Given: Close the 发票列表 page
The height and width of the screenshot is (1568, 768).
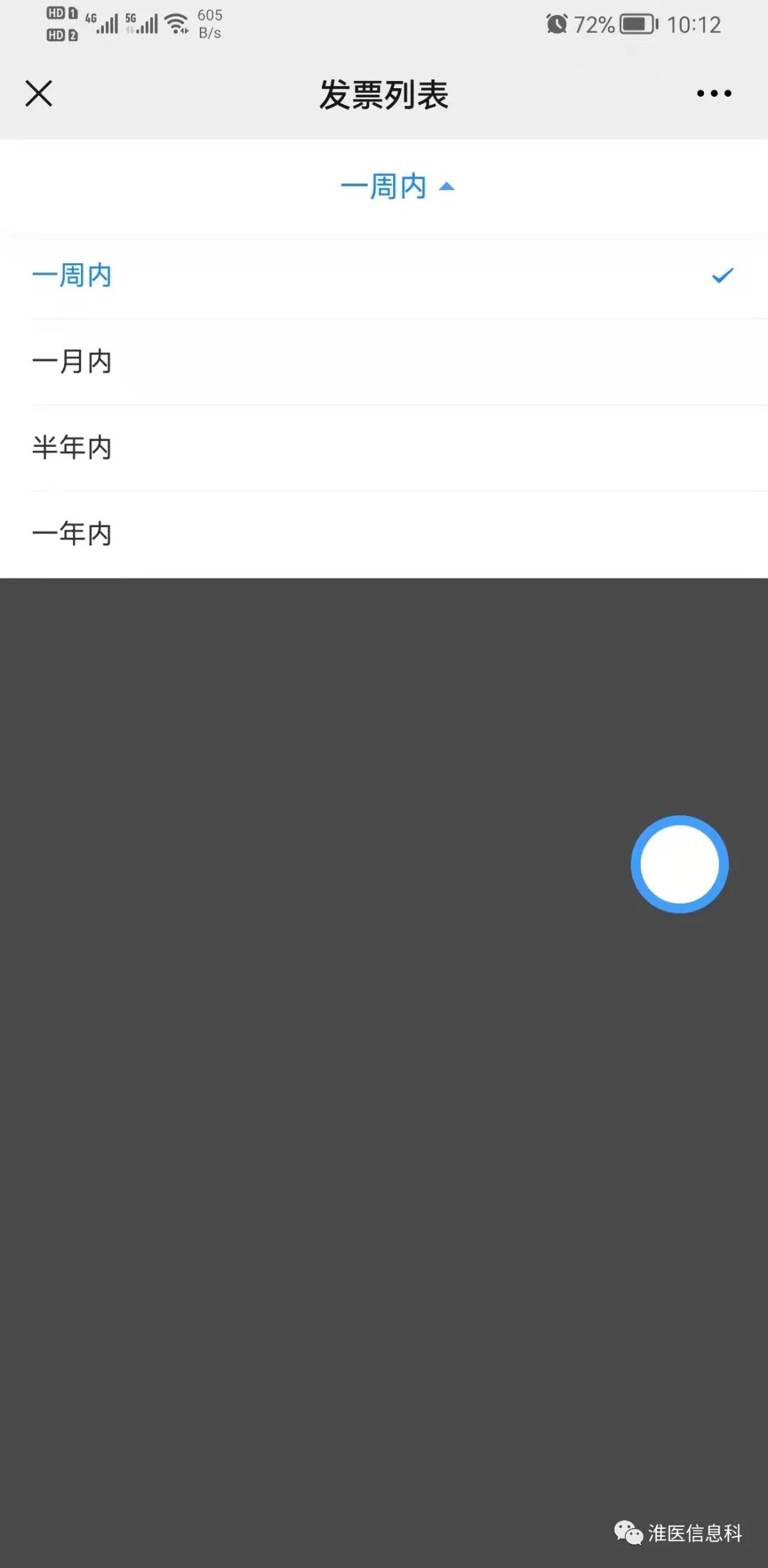Looking at the screenshot, I should coord(39,94).
